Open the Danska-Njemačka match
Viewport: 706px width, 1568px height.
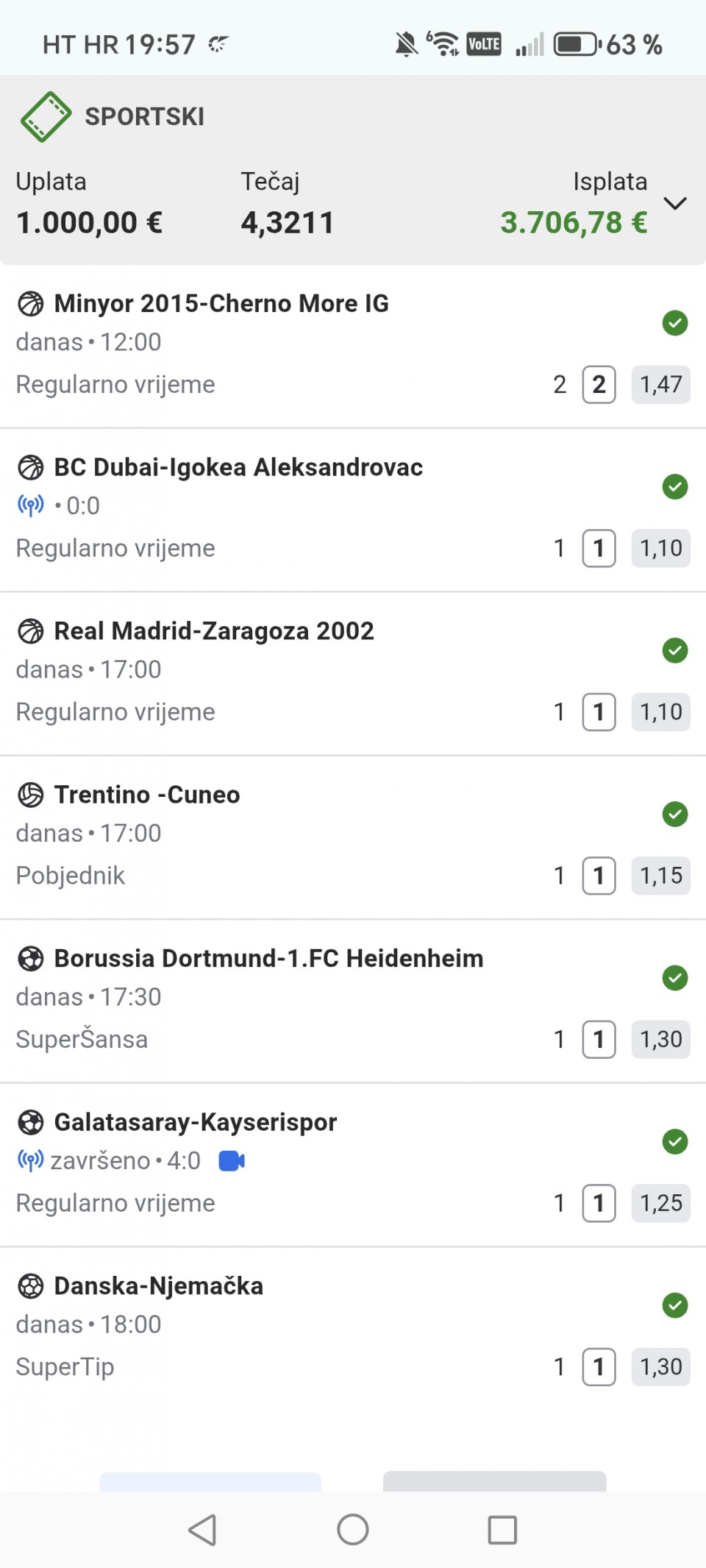pyautogui.click(x=158, y=1286)
